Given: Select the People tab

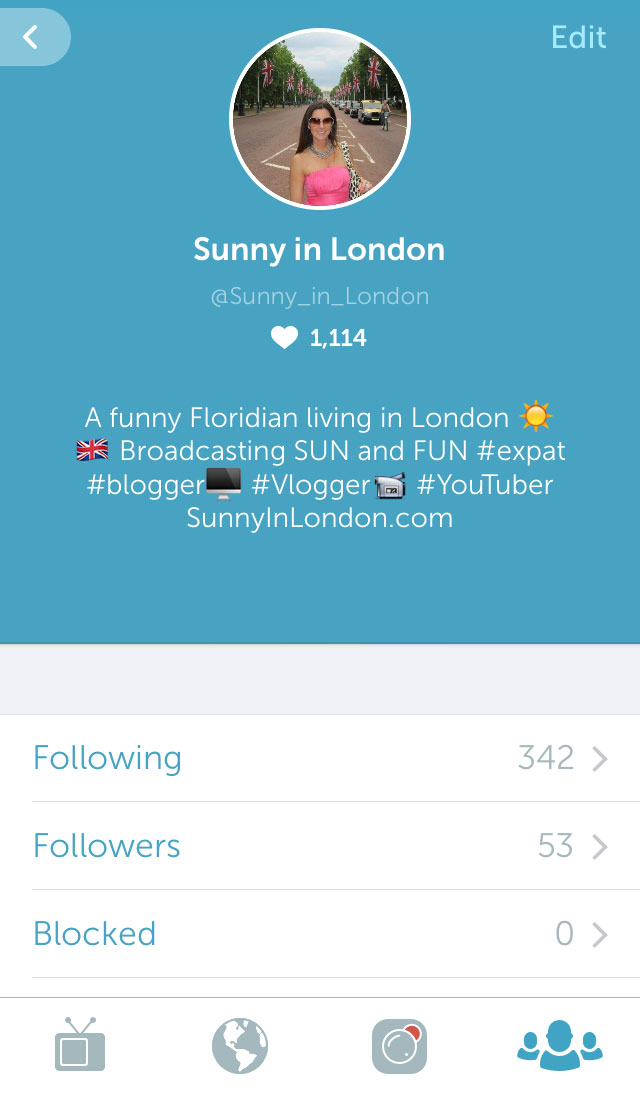Looking at the screenshot, I should coord(560,1046).
